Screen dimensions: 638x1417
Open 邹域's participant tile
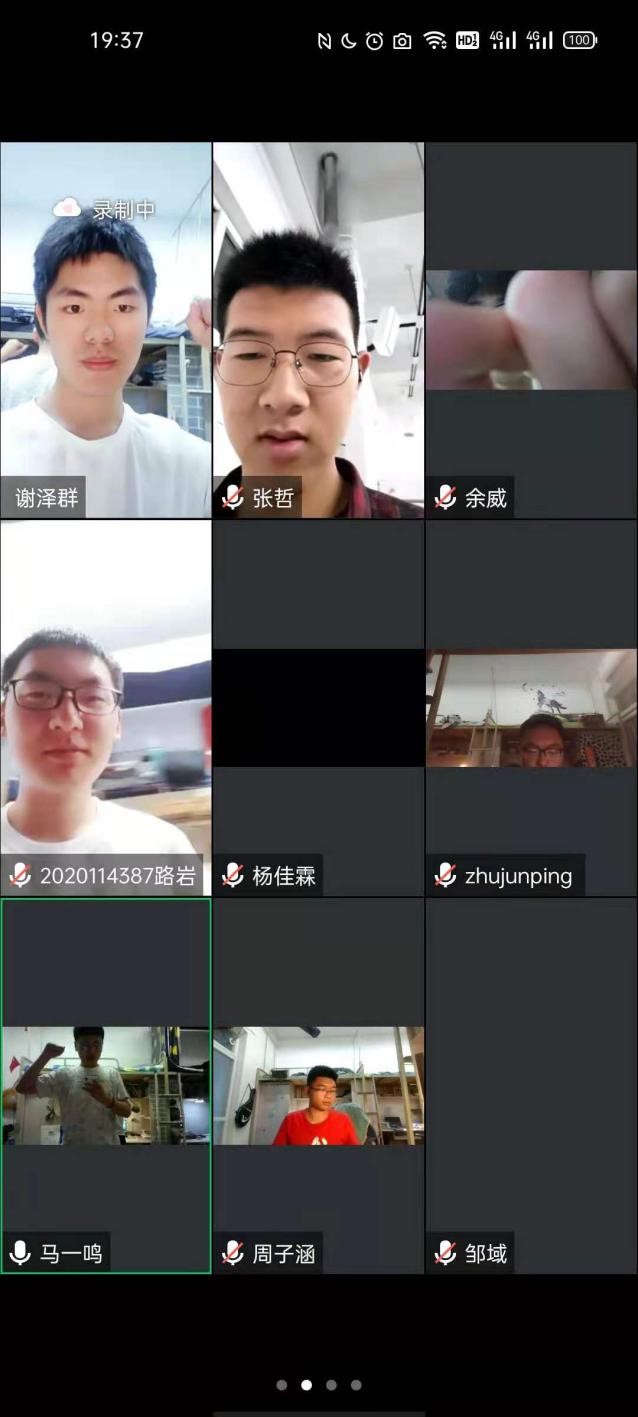(x=531, y=1086)
